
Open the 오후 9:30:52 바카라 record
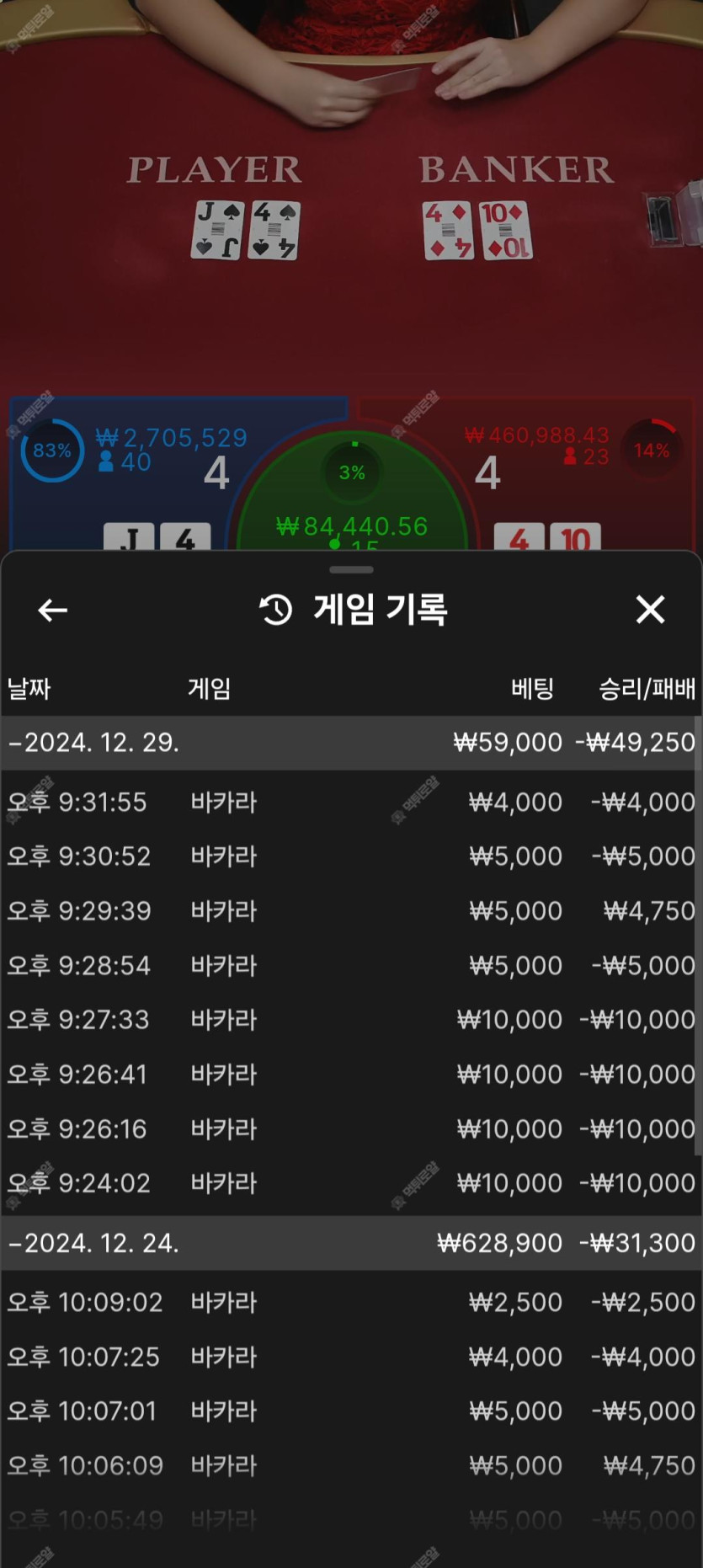[350, 856]
